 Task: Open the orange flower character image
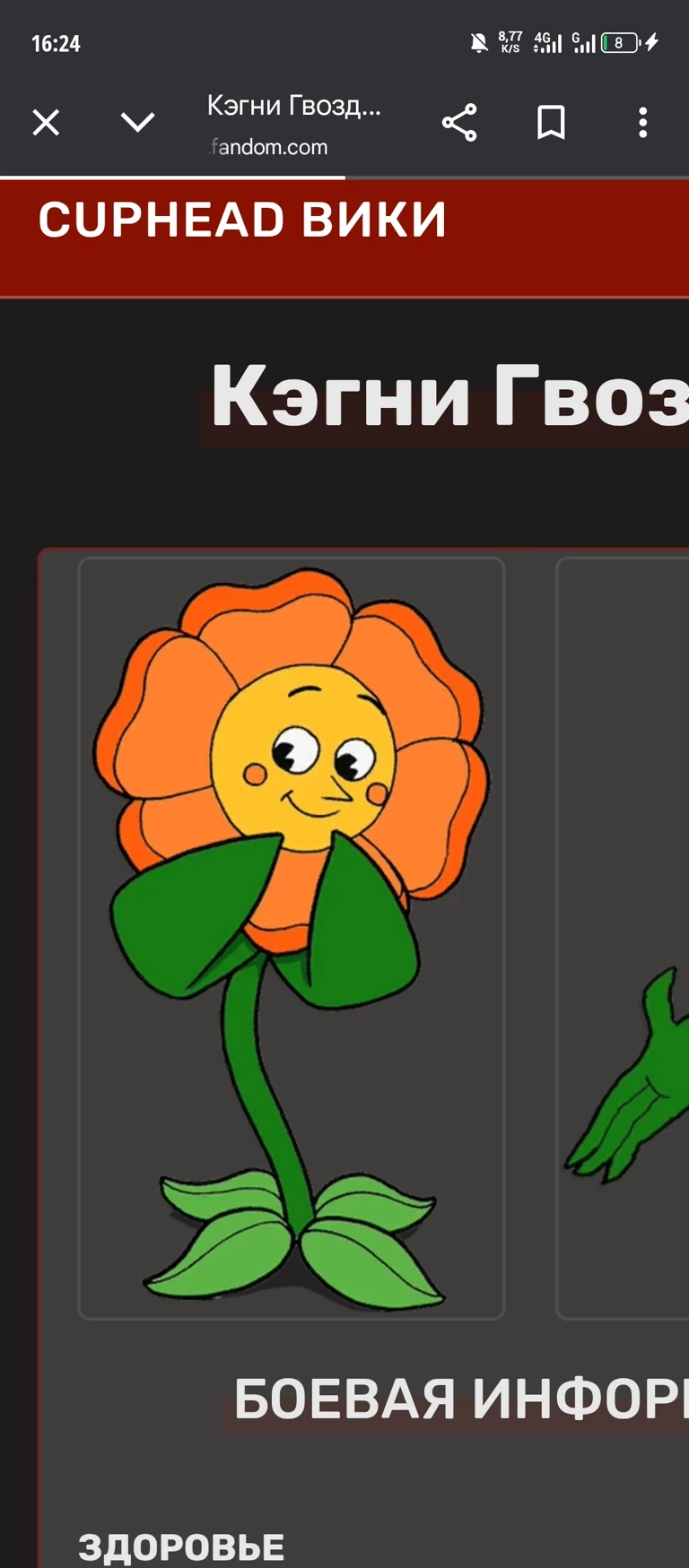(x=292, y=937)
